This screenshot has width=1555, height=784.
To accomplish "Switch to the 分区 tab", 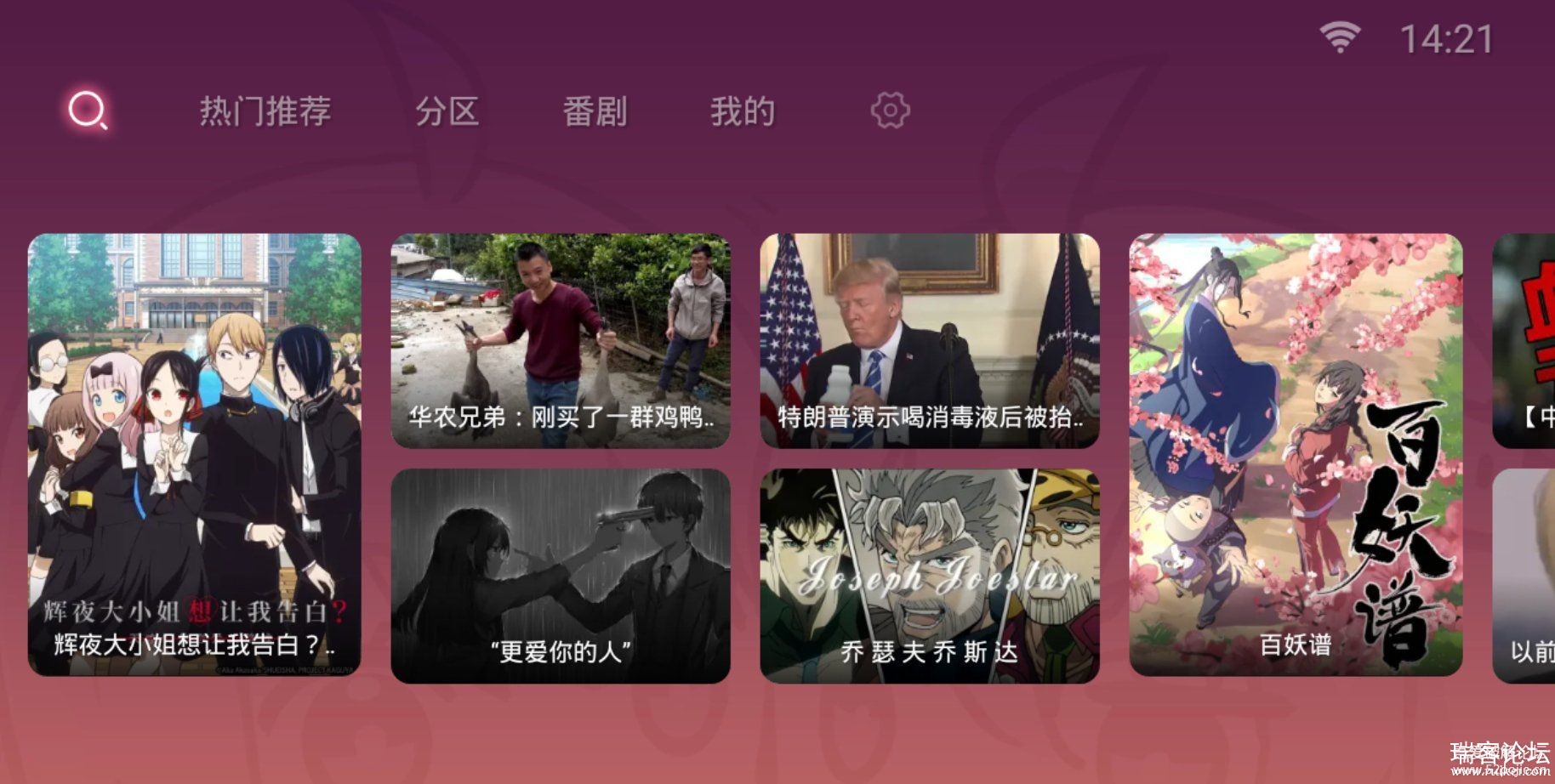I will point(447,111).
